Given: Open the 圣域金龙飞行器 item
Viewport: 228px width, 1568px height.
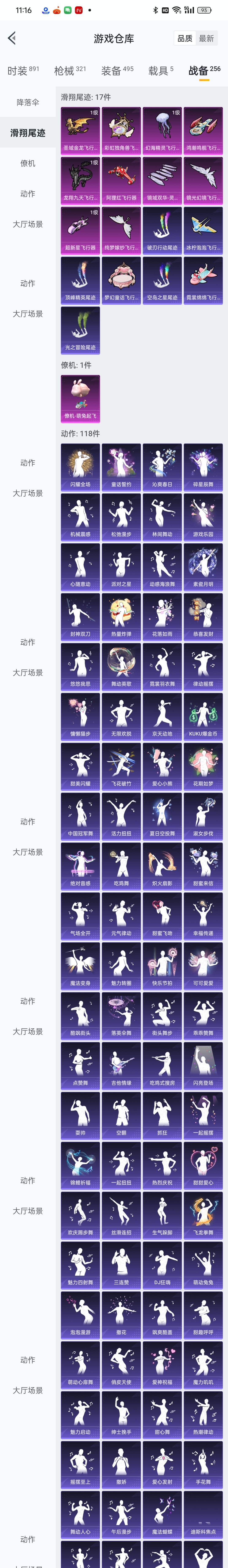Looking at the screenshot, I should (80, 130).
